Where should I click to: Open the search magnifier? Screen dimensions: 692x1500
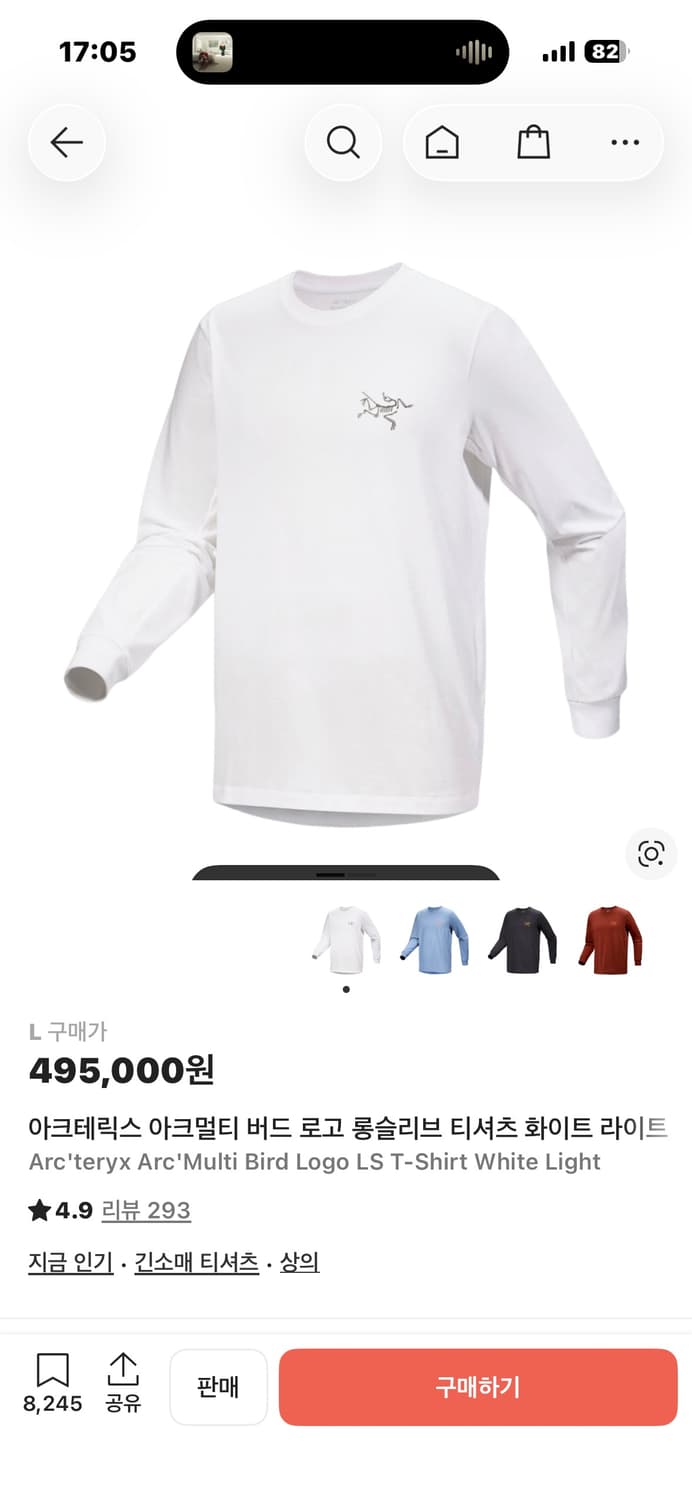tap(343, 143)
